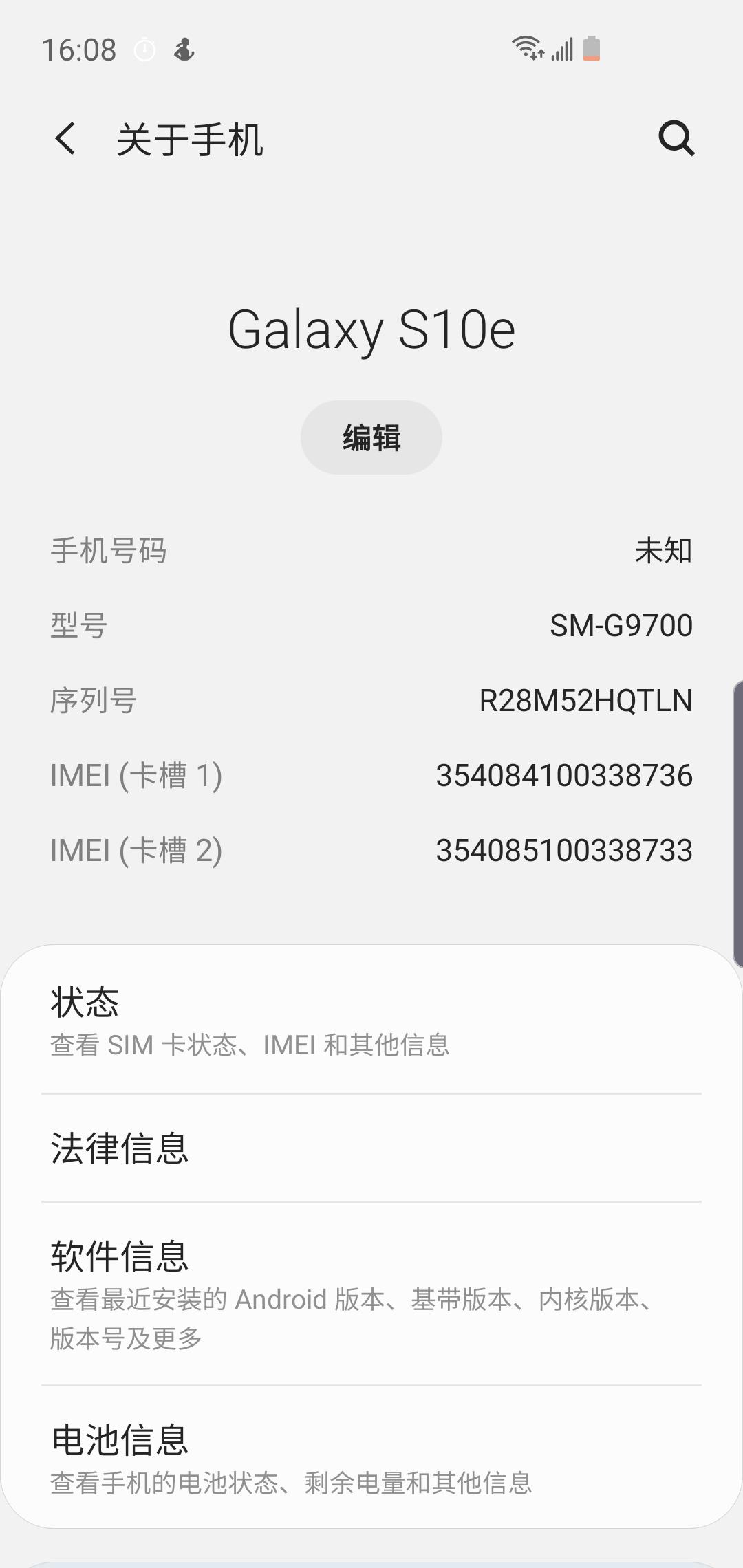Open 电池信息
Image resolution: width=743 pixels, height=1568 pixels.
371,1457
